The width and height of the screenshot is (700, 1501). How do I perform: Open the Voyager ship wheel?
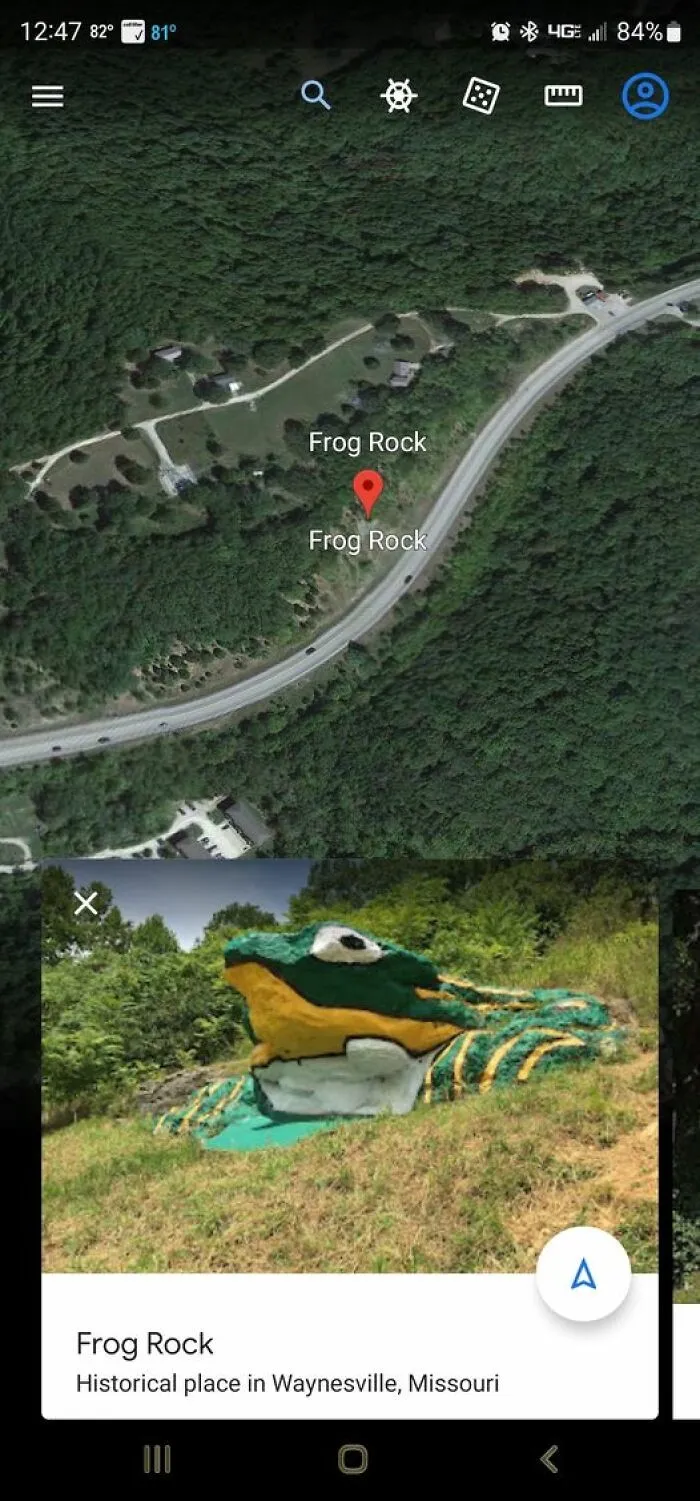tap(398, 96)
